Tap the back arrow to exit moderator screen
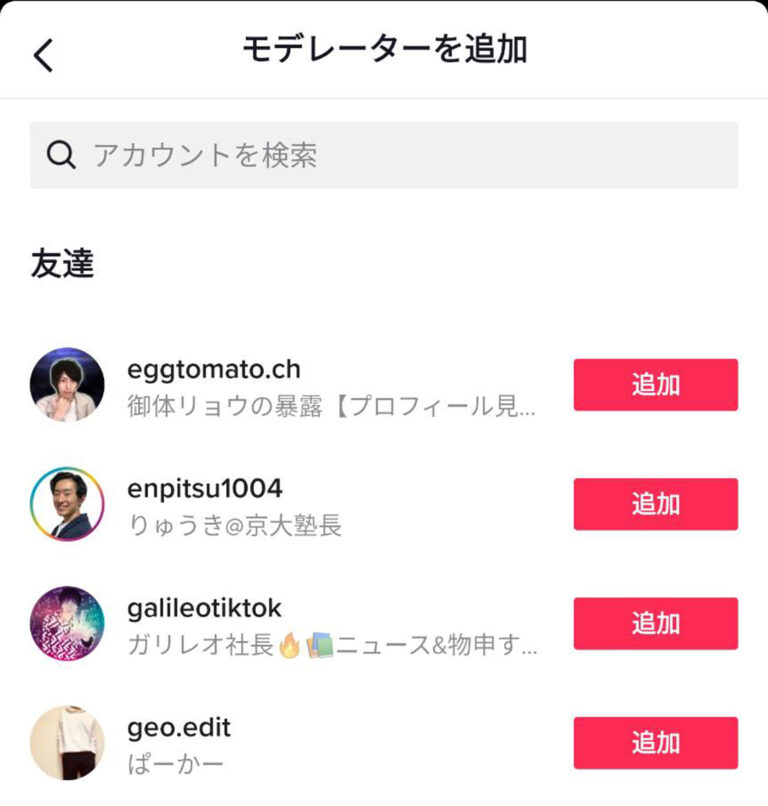The width and height of the screenshot is (768, 806). (44, 55)
